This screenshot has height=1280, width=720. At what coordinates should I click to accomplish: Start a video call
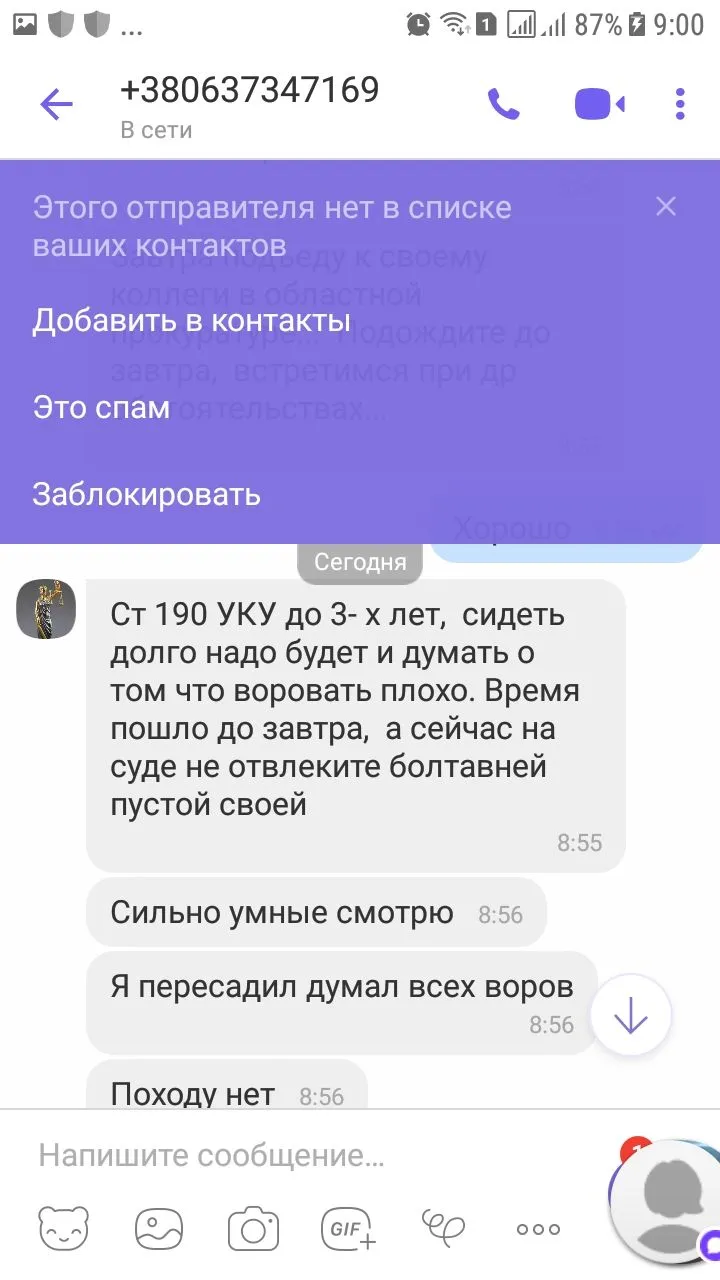pyautogui.click(x=599, y=104)
